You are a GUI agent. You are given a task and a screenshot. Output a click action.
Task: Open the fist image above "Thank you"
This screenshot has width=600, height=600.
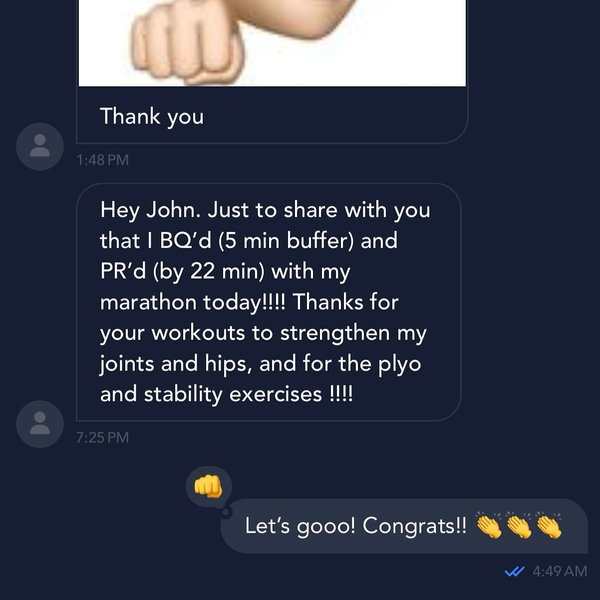pyautogui.click(x=272, y=42)
